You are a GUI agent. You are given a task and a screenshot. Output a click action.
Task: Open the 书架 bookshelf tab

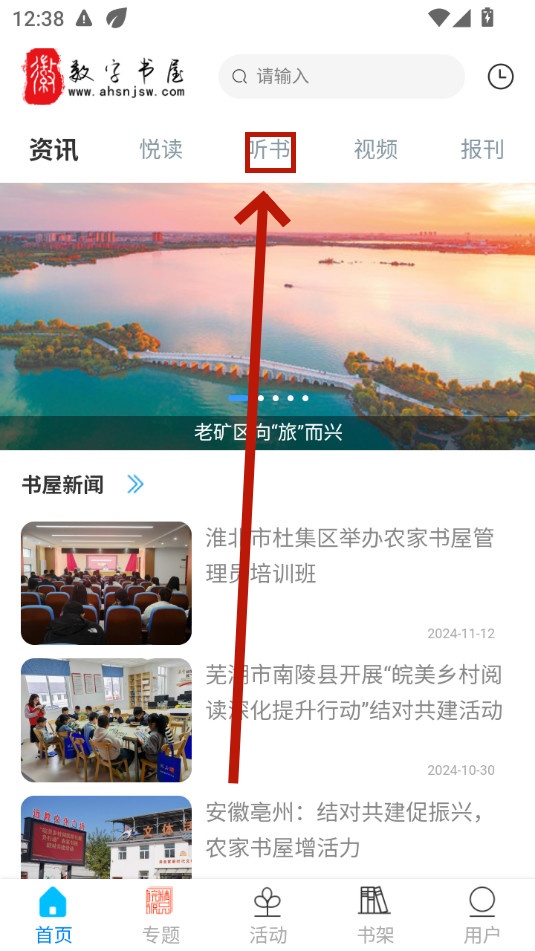point(374,915)
